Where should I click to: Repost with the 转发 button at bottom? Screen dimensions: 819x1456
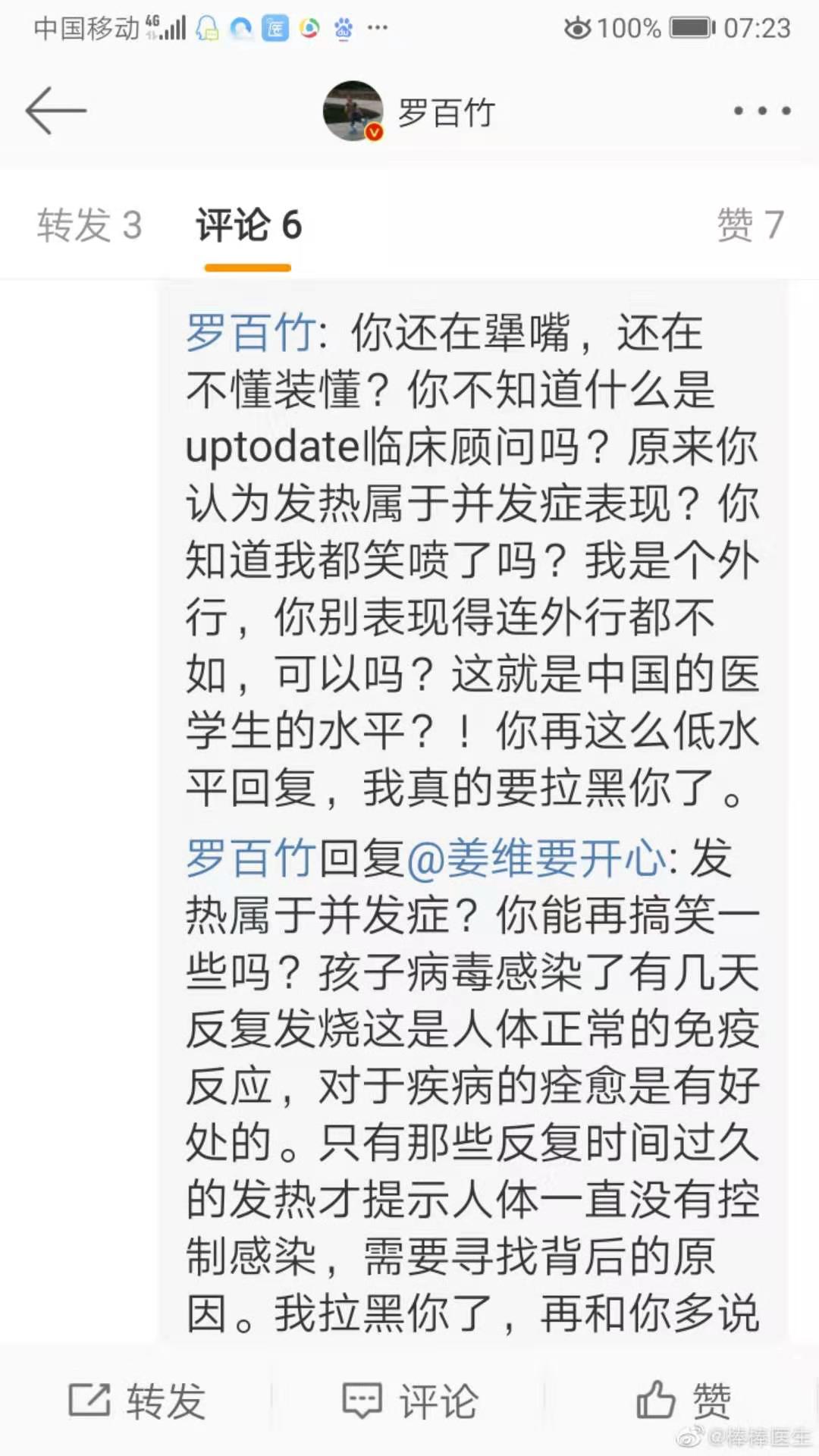pos(137,1400)
